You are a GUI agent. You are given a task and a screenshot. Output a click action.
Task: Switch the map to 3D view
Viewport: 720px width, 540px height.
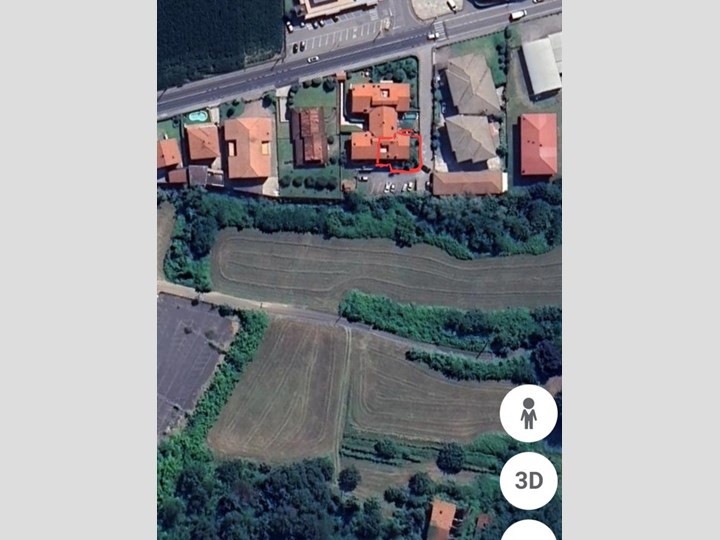(528, 480)
